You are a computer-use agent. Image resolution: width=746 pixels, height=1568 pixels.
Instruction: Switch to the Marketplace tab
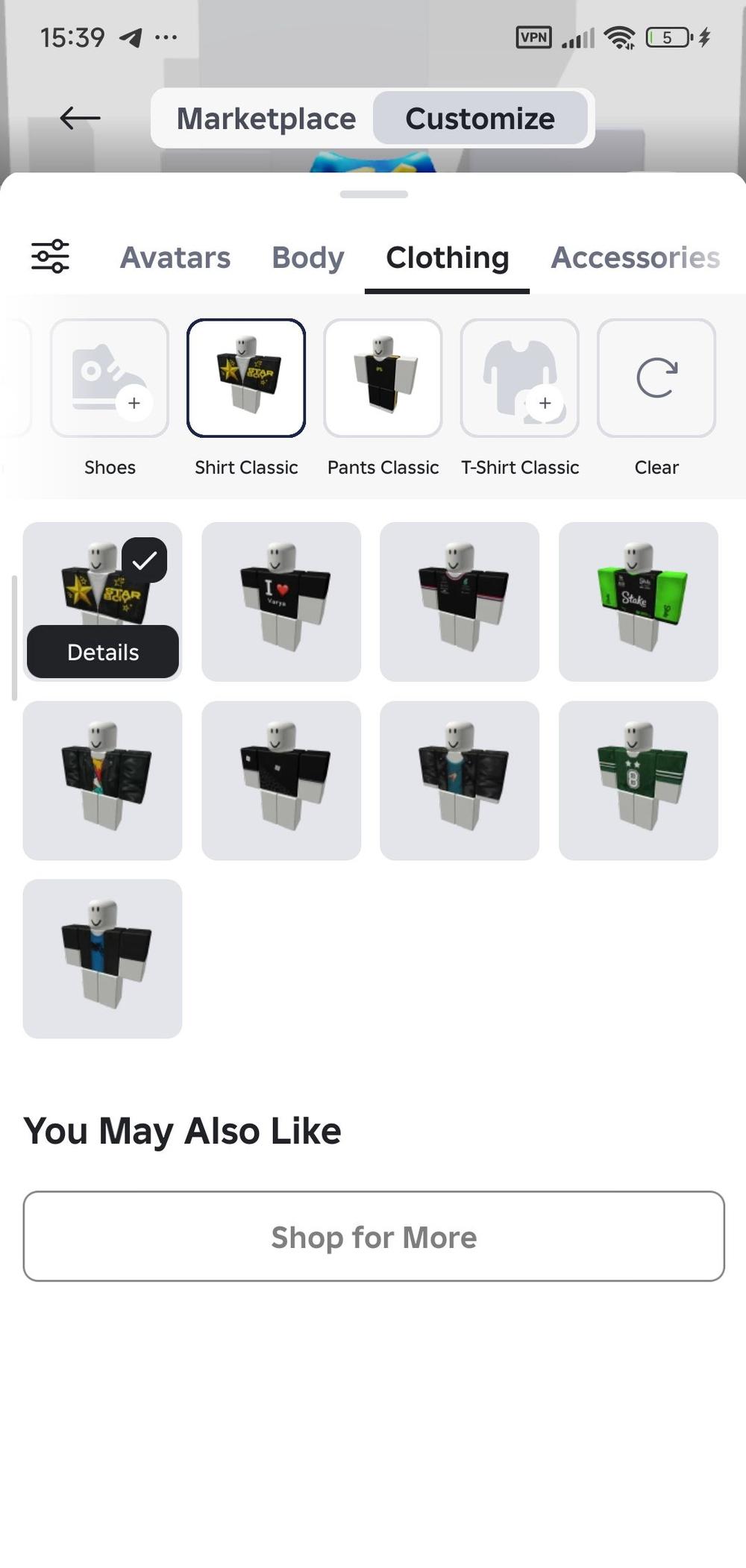coord(266,119)
